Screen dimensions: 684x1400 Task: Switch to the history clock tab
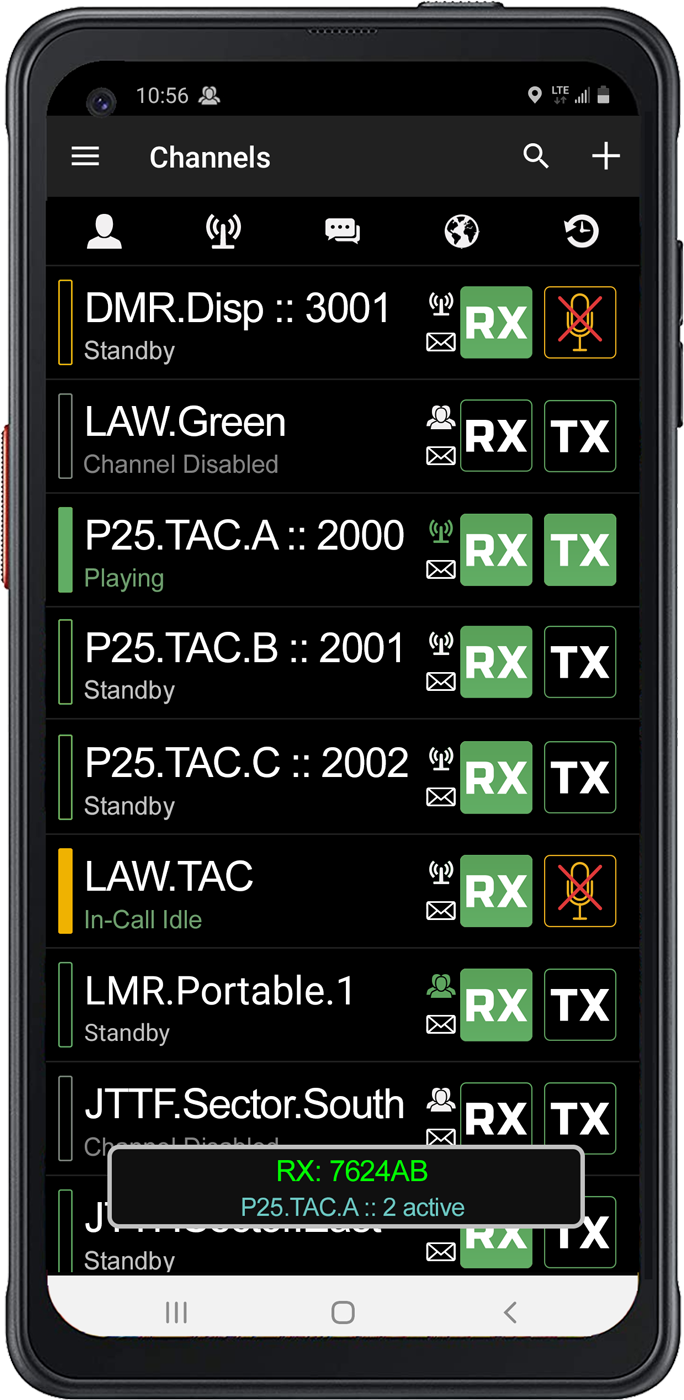tap(581, 231)
